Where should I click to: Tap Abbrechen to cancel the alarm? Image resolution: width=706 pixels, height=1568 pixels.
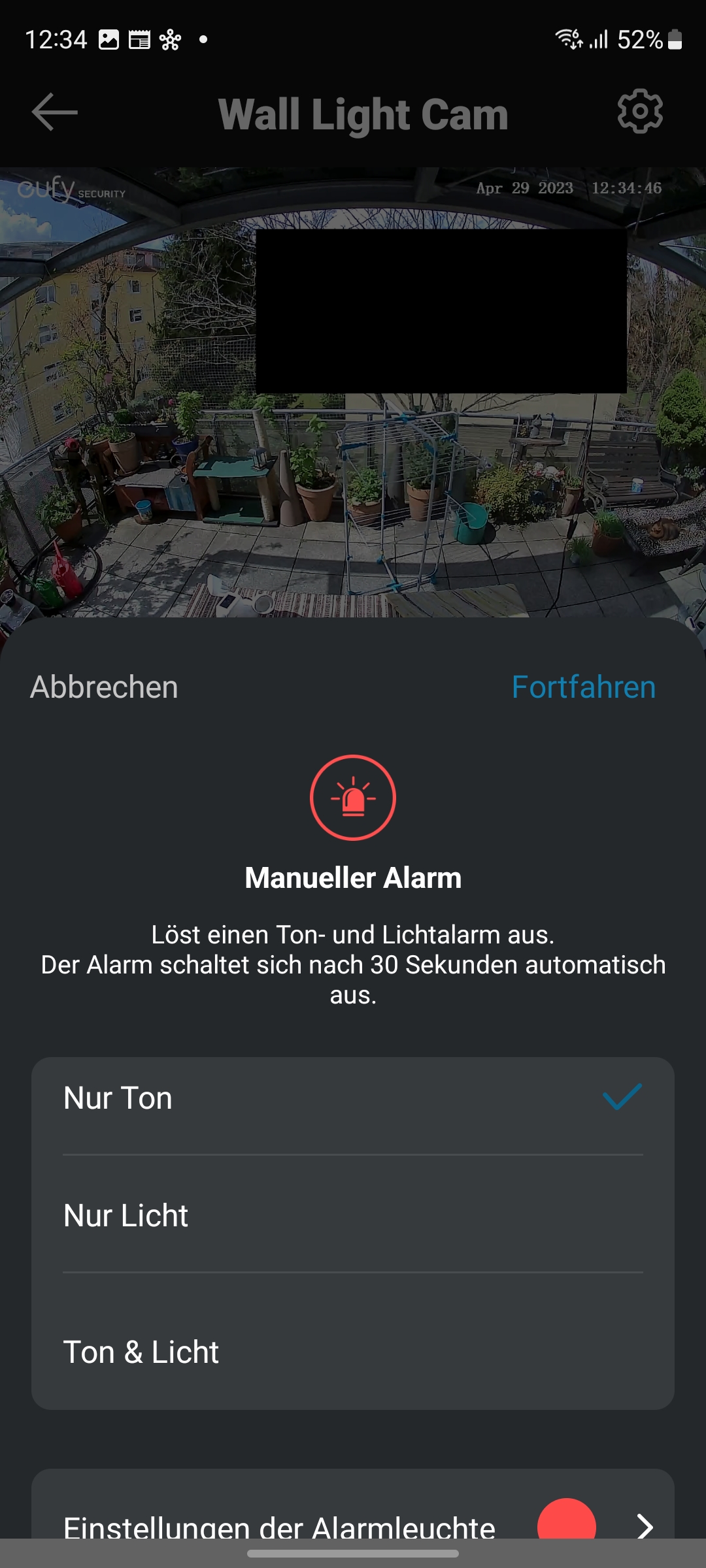[x=104, y=687]
